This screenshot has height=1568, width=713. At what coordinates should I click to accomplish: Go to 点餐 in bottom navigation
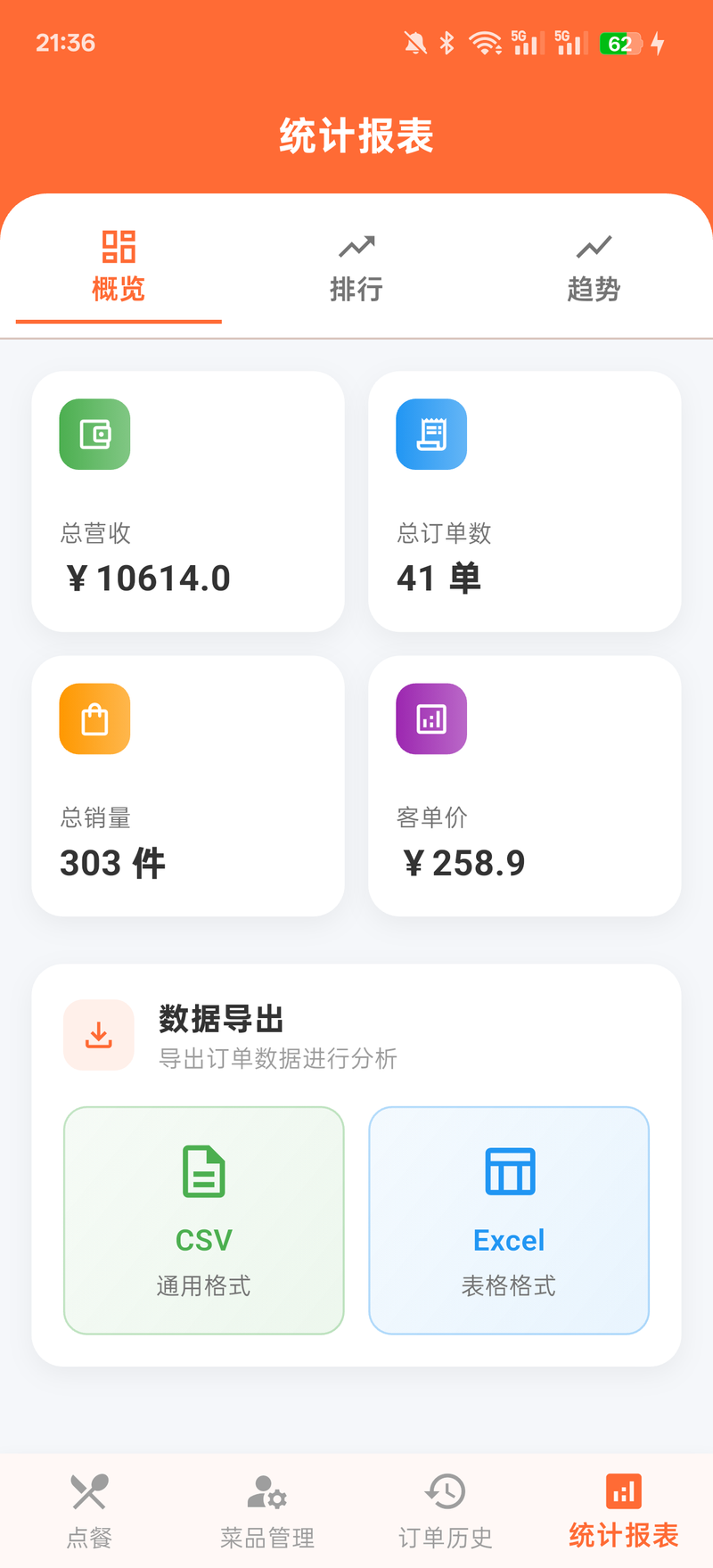click(89, 1511)
